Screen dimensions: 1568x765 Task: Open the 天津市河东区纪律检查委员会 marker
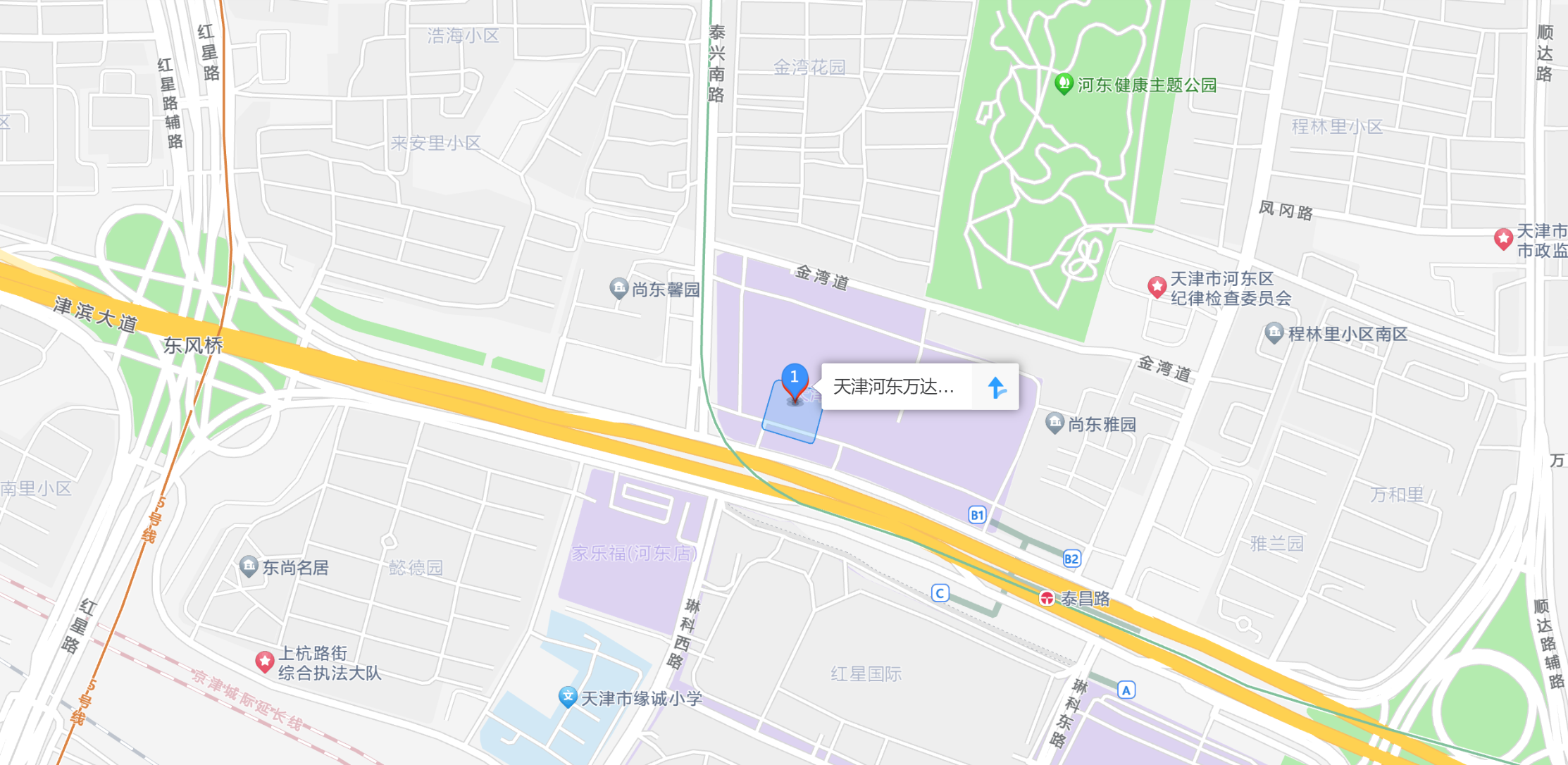(x=1157, y=287)
